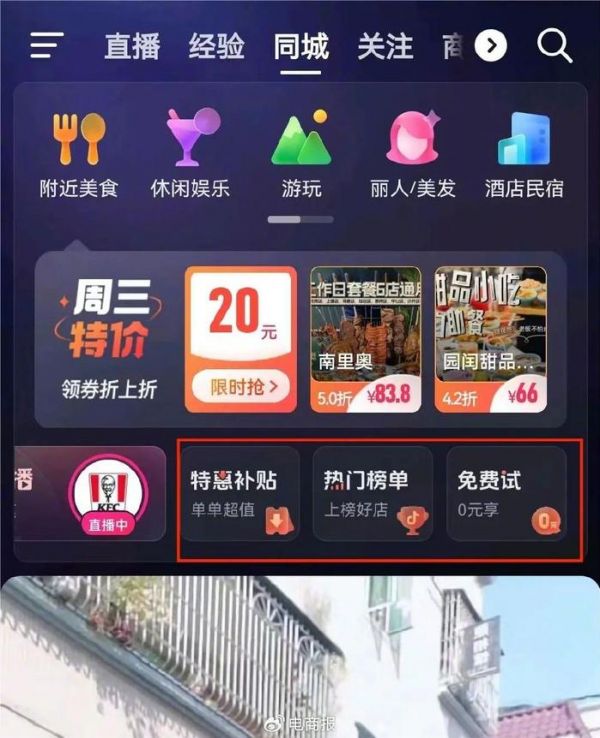
Task: Open 特惠补贴 deals
Action: (240, 494)
